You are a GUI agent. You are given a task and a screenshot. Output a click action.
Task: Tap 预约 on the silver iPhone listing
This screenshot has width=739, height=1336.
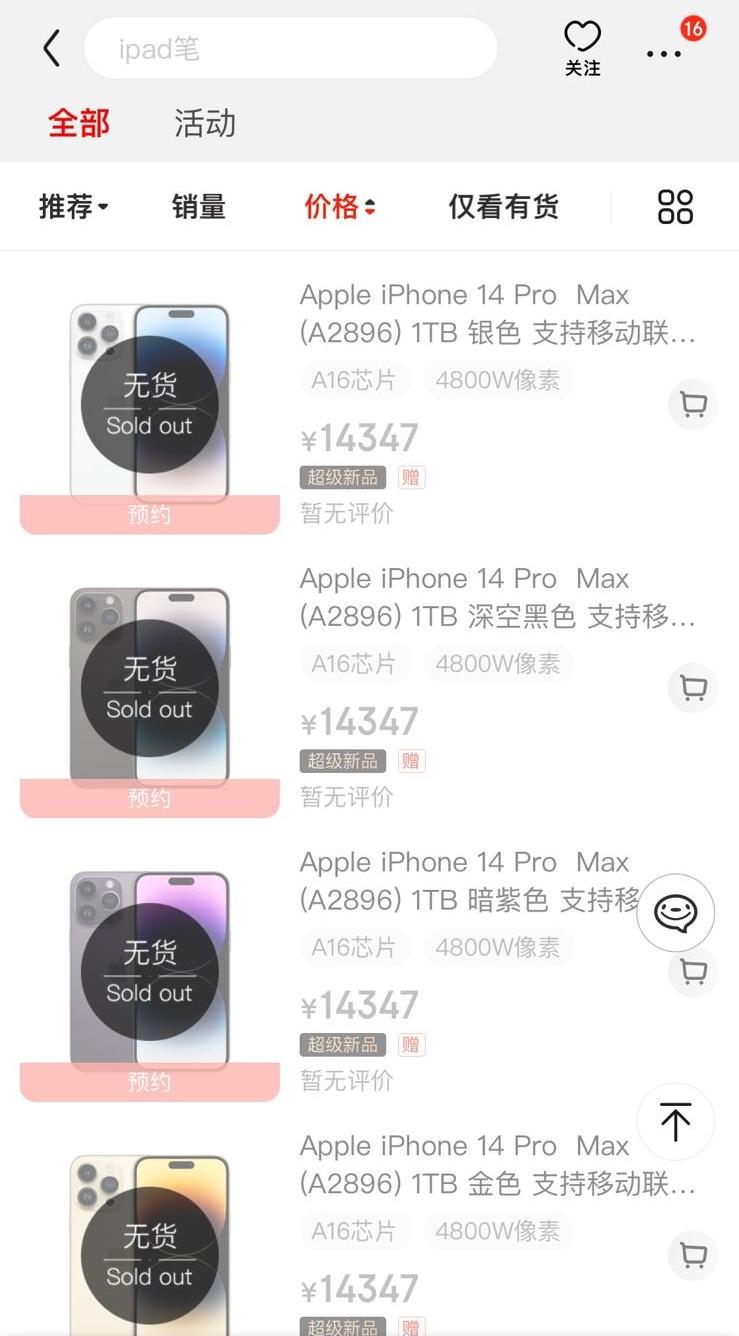[148, 514]
